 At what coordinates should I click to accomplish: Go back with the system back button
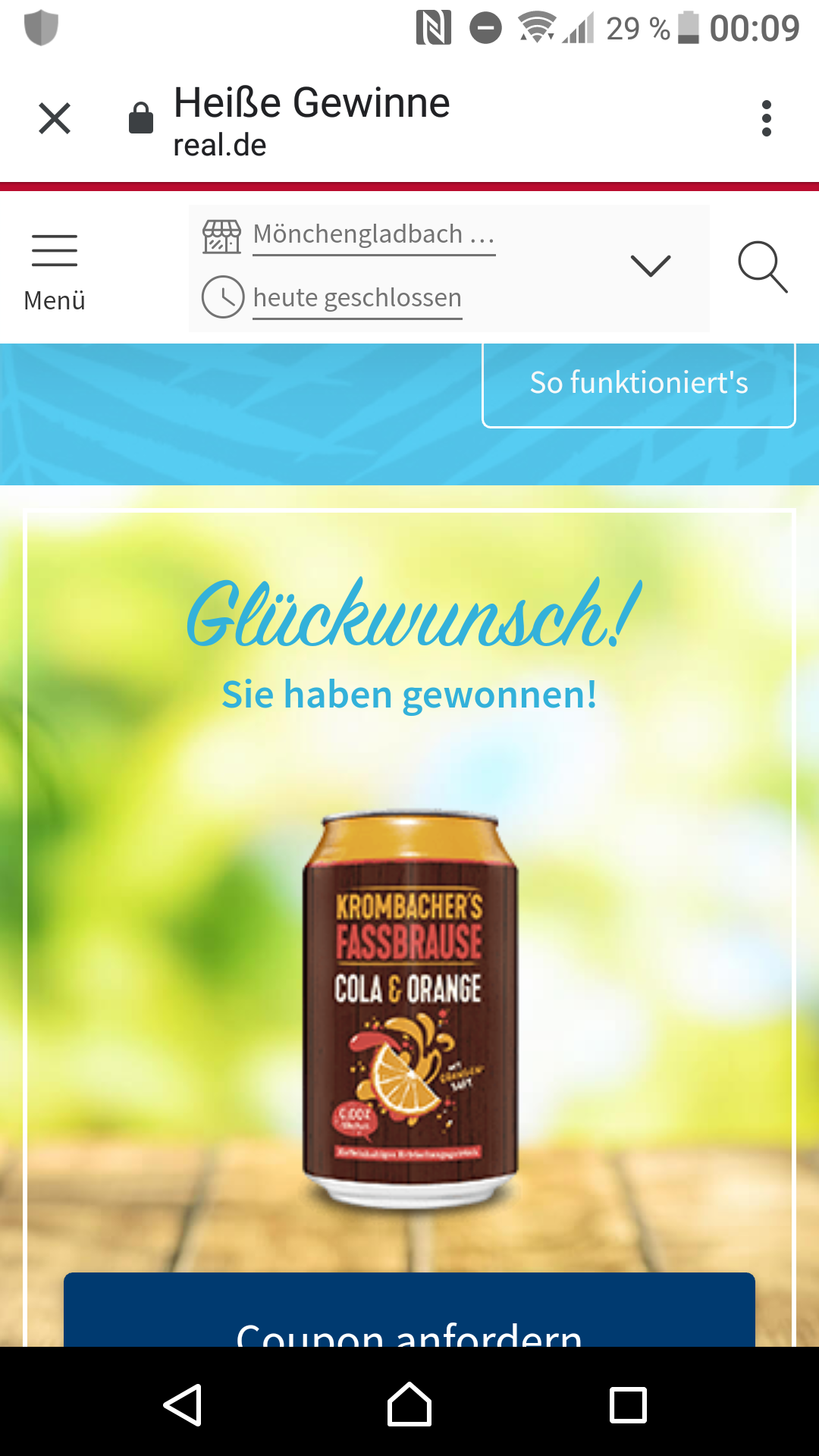pyautogui.click(x=183, y=1405)
